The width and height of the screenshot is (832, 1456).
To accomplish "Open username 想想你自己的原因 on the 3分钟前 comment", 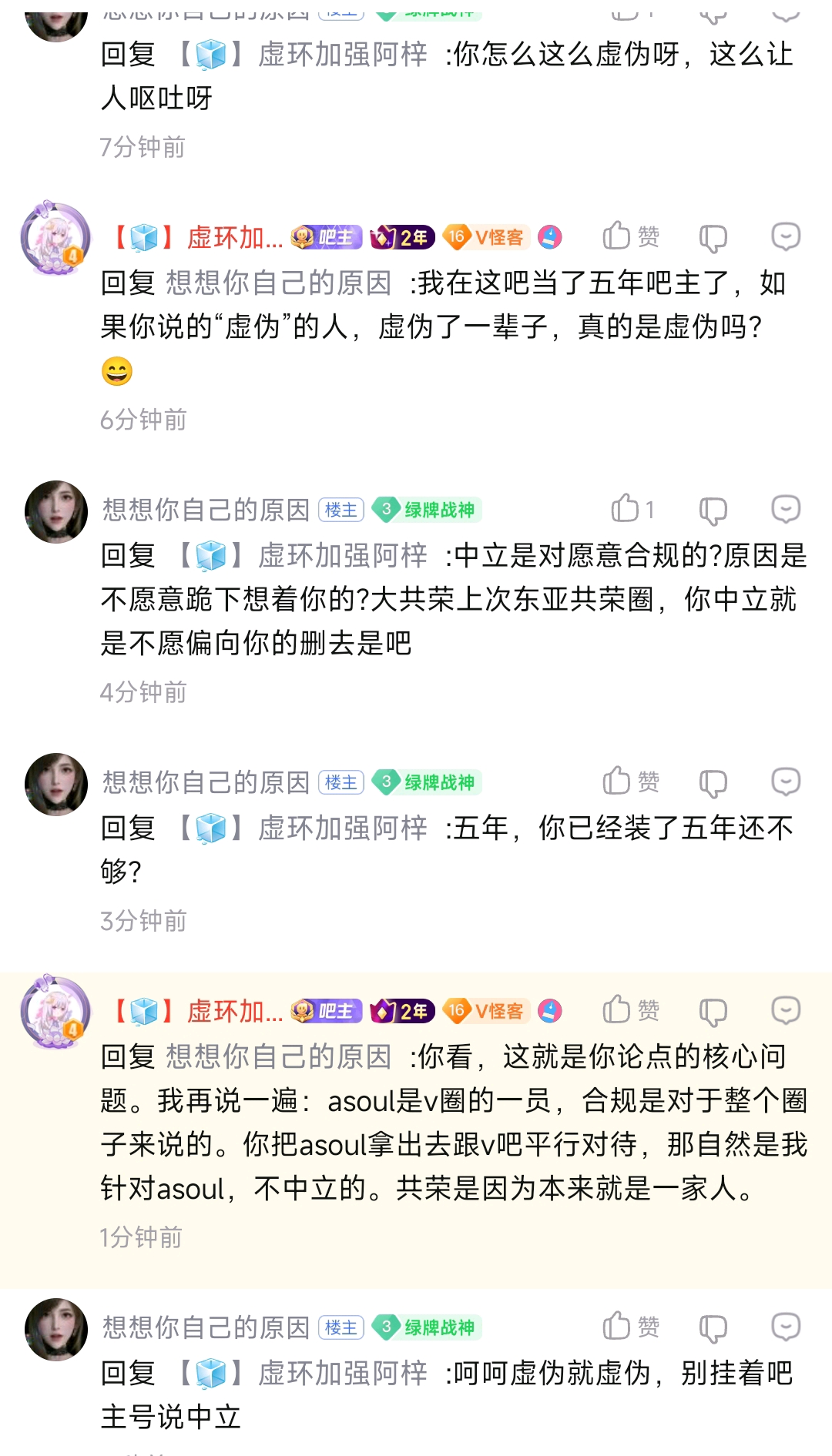I will (206, 782).
